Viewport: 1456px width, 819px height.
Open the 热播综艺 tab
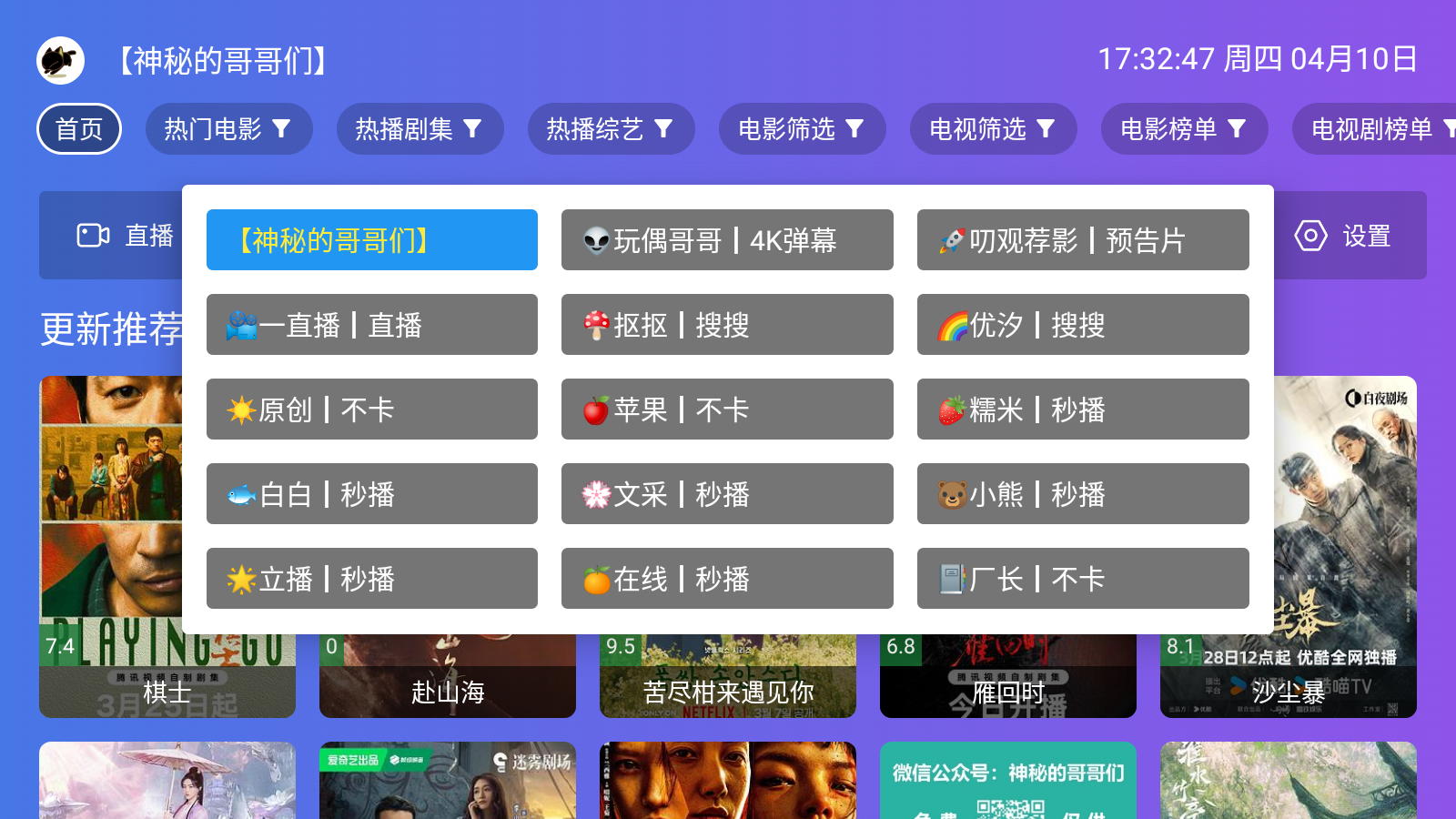(x=611, y=129)
